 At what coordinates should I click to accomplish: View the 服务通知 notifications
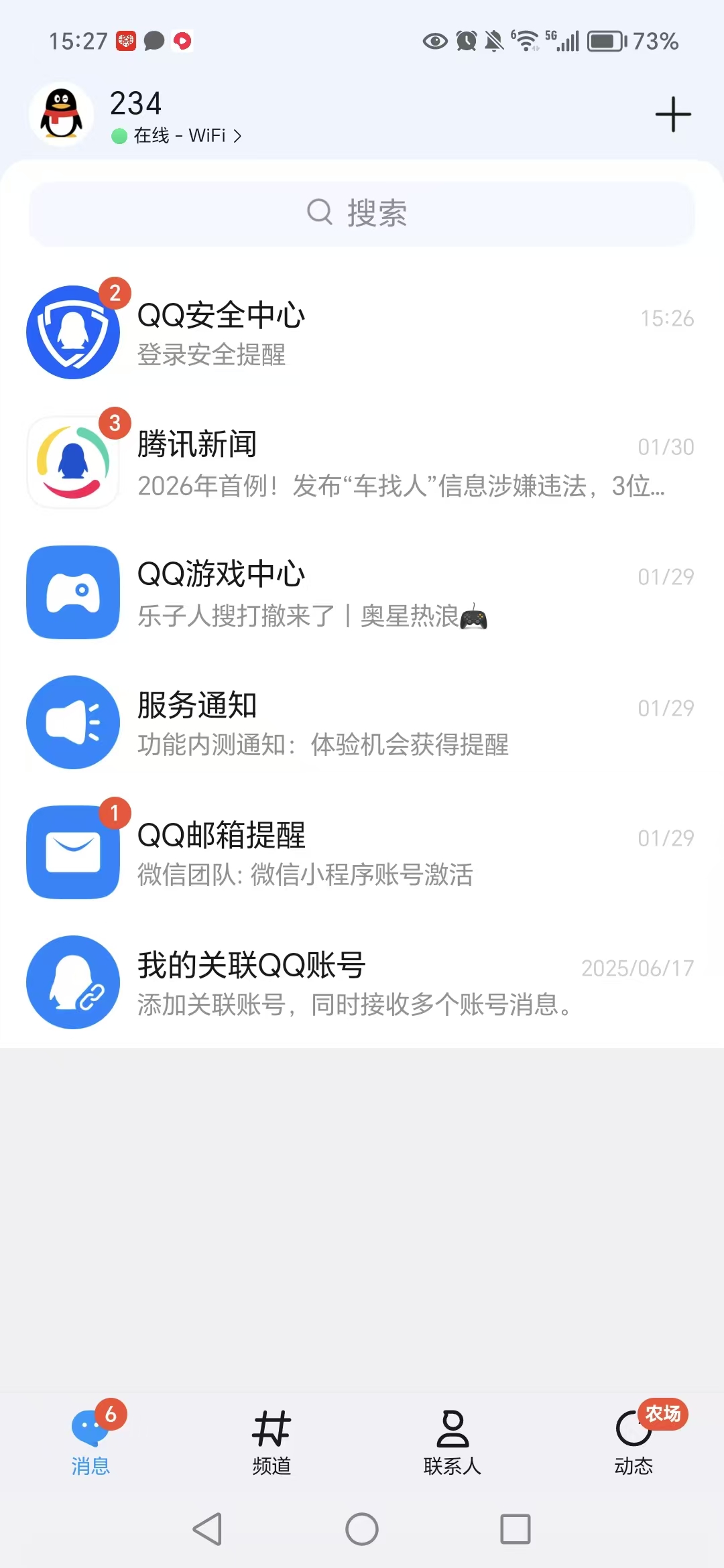tap(362, 724)
